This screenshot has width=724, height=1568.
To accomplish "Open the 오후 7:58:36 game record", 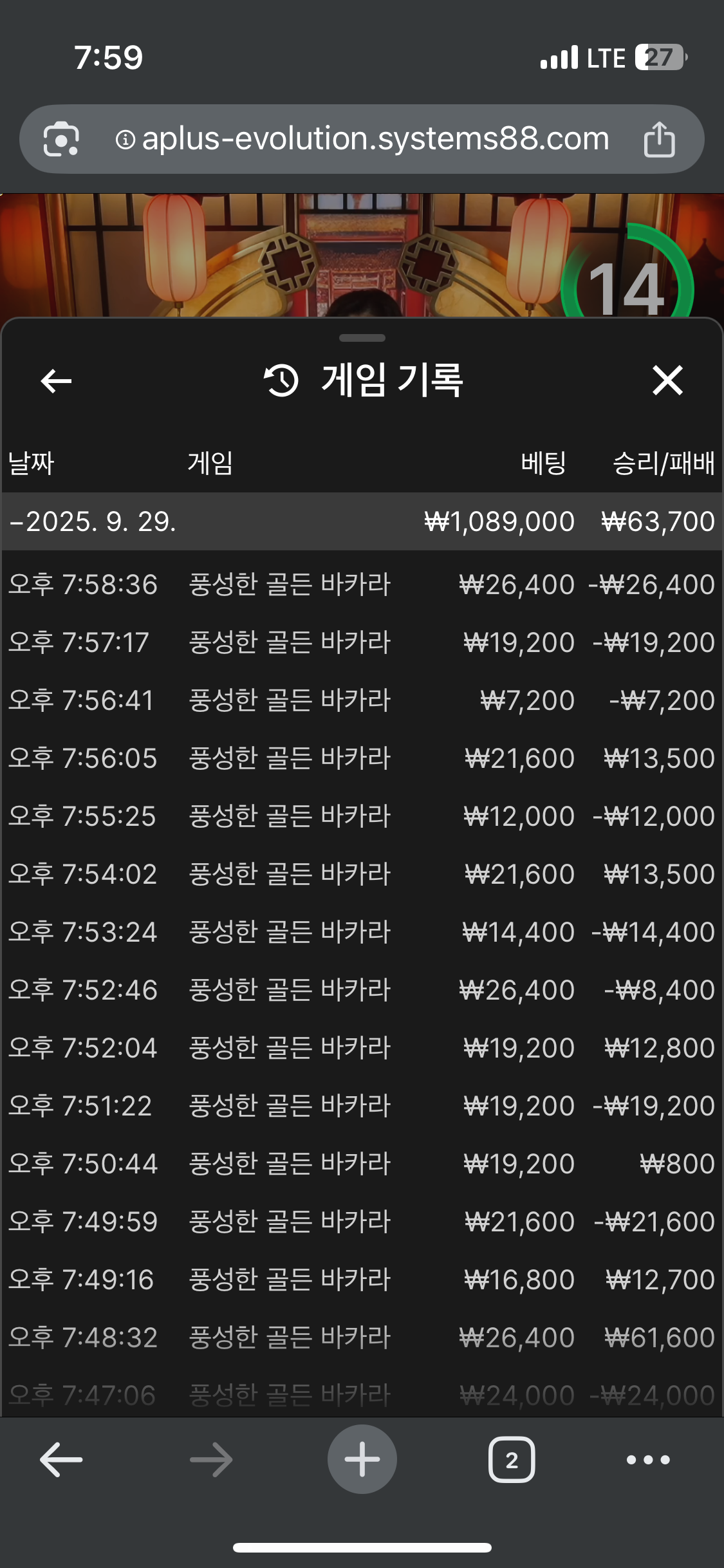I will click(362, 584).
